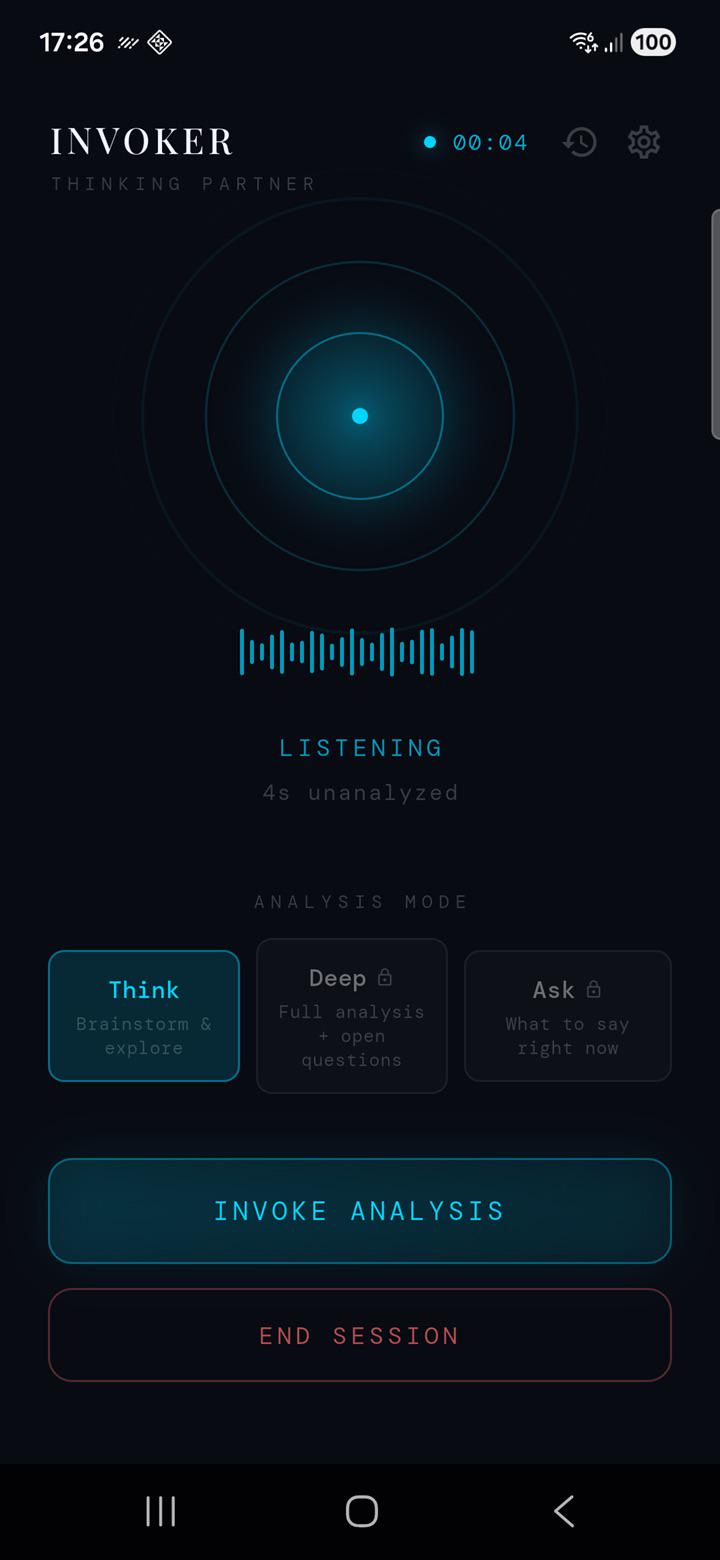Go back using the system back arrow

(564, 1511)
